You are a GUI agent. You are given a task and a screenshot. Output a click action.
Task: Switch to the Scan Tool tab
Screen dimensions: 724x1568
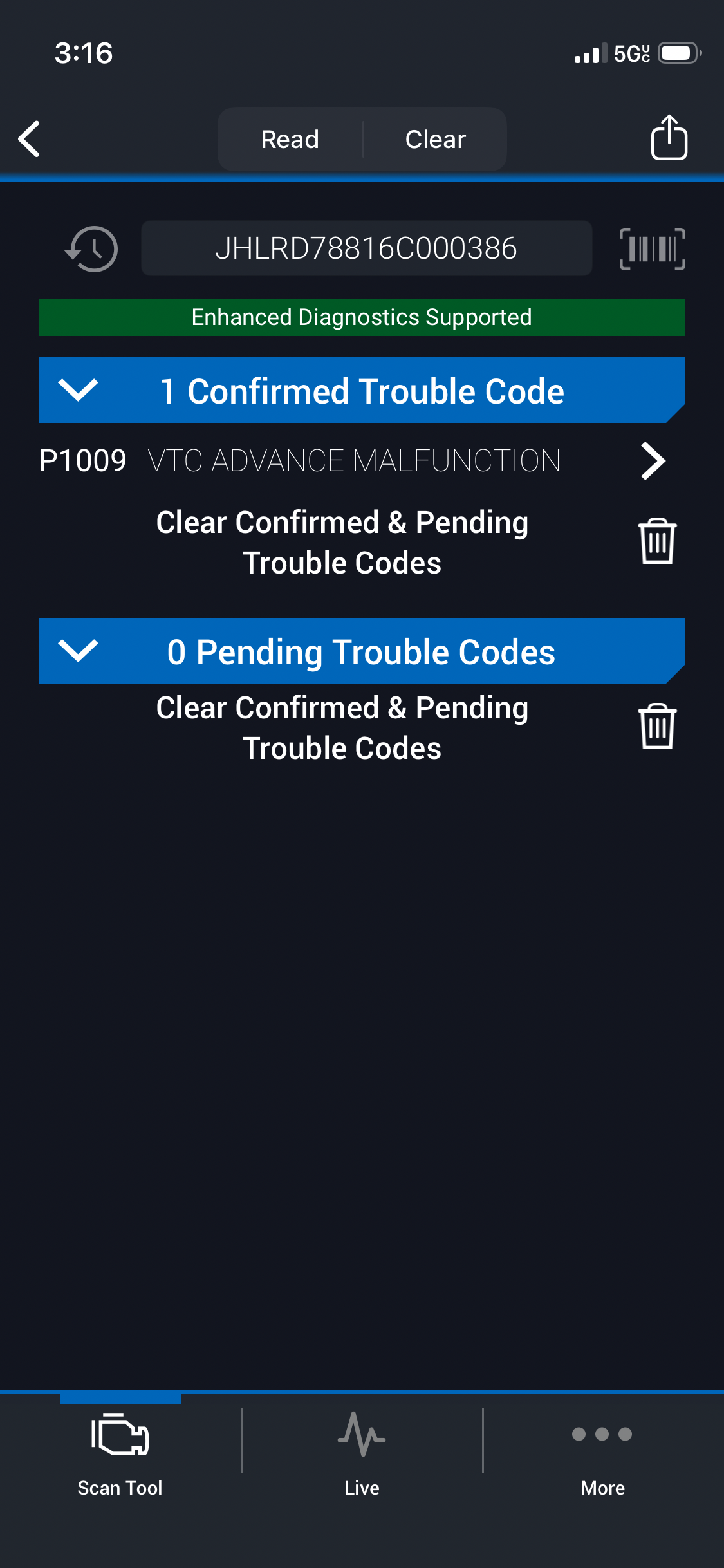(120, 1452)
